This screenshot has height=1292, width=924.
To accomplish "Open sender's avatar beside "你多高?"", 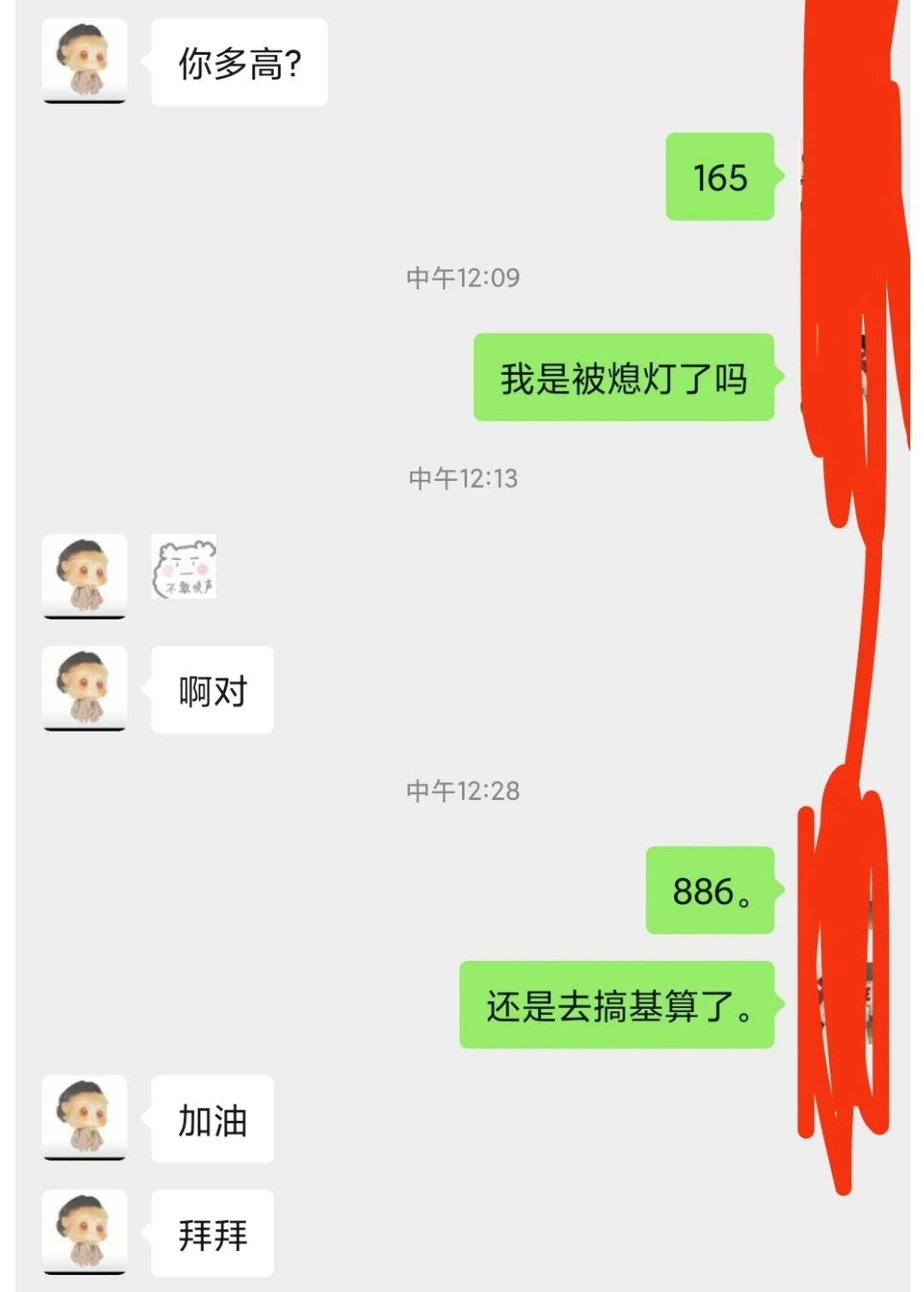I will pos(84,62).
